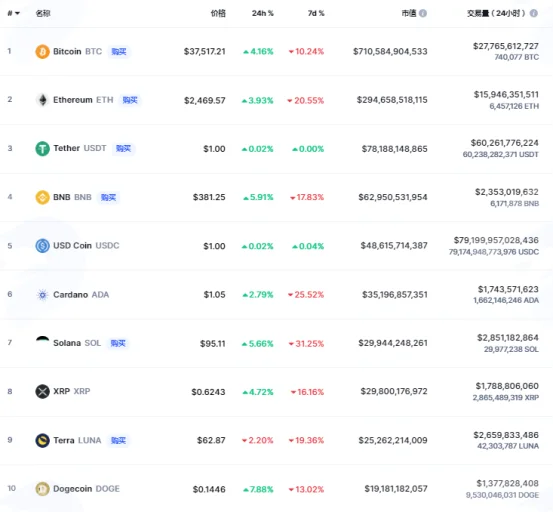Open the market cap info icon

click(423, 13)
